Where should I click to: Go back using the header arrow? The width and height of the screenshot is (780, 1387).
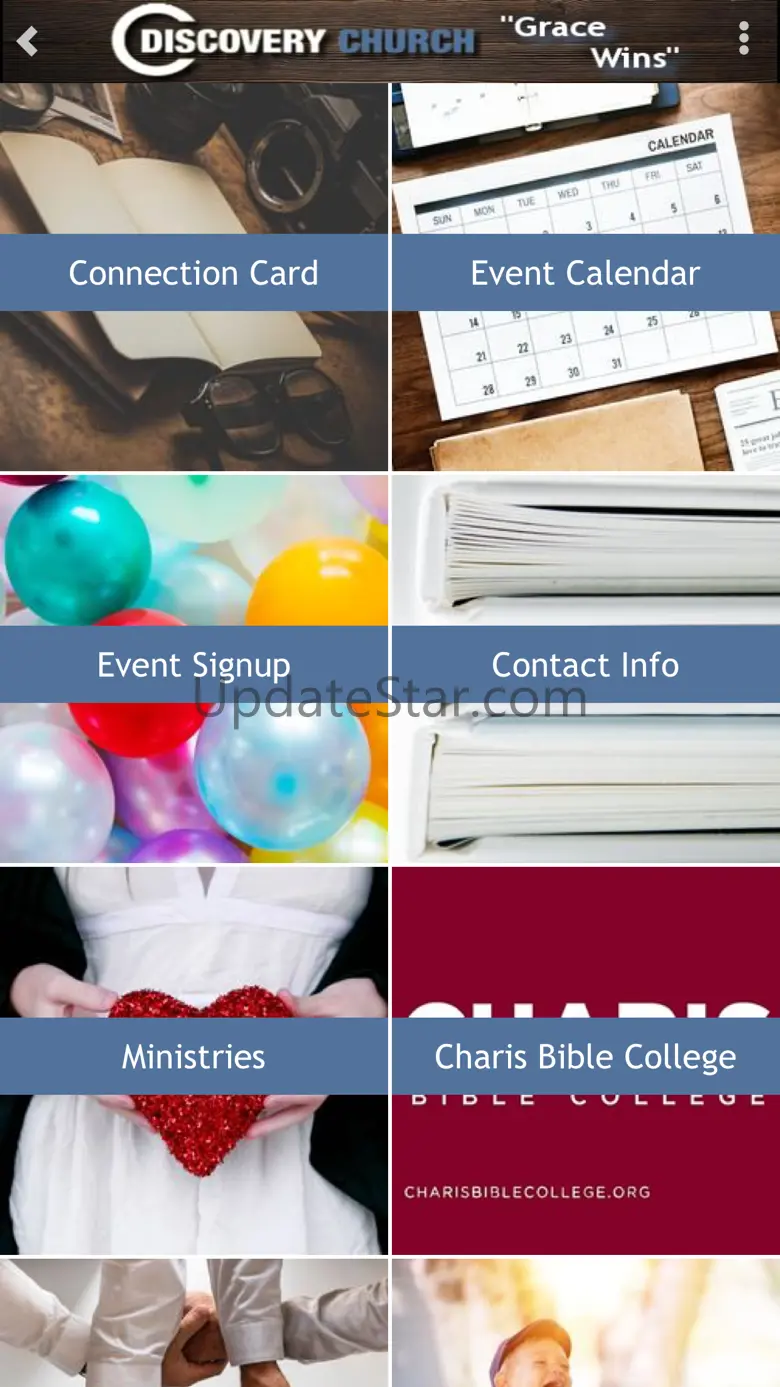[x=28, y=42]
